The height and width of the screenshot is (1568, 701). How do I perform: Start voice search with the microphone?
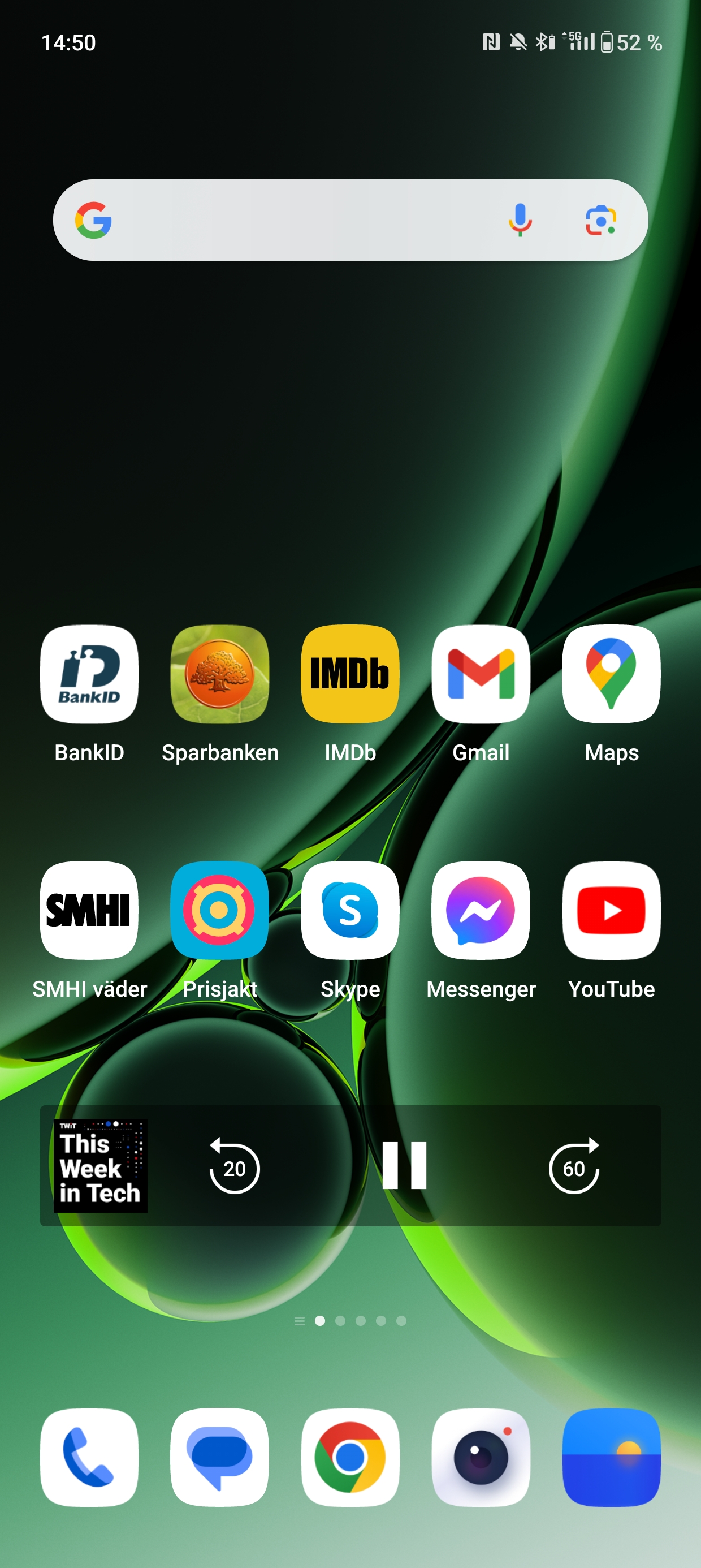[x=520, y=219]
